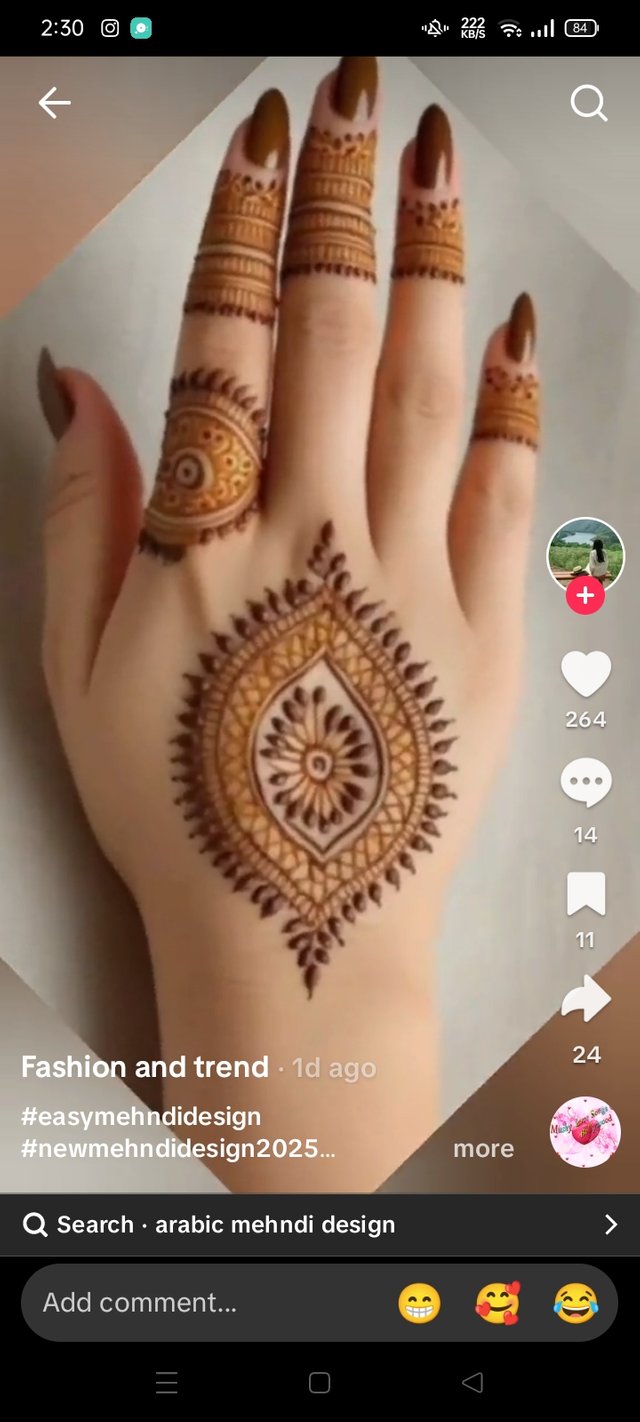Insert the grinning face emoji
640x1422 pixels.
419,1303
